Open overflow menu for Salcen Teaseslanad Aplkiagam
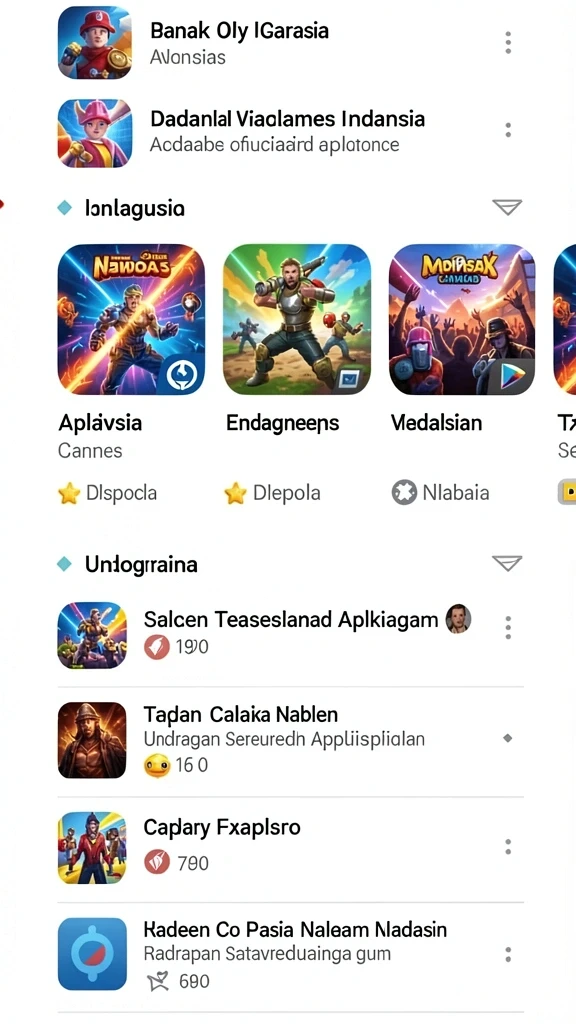576x1024 pixels. pyautogui.click(x=508, y=628)
